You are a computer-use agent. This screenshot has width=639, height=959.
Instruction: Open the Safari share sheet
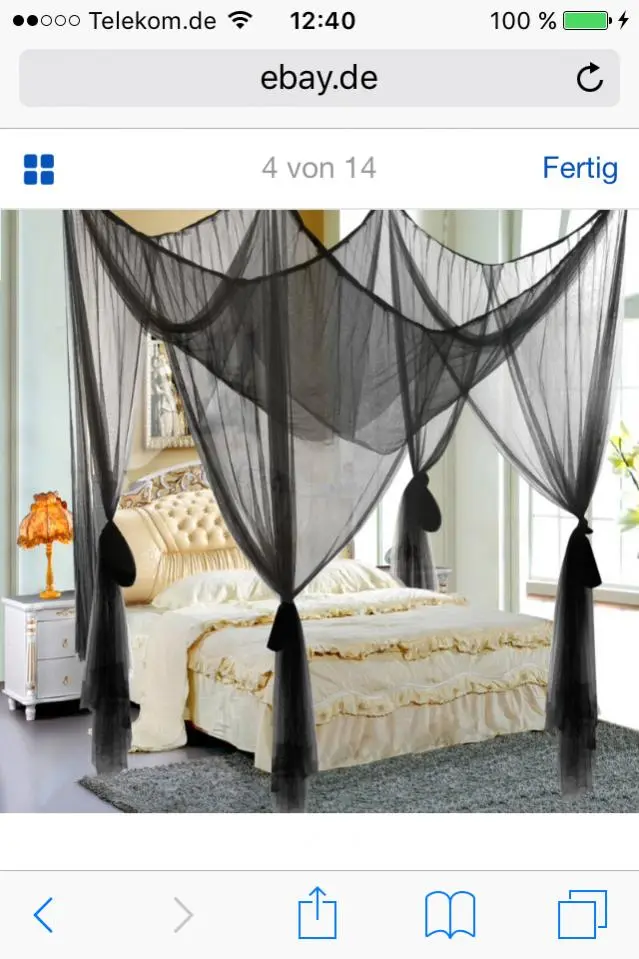pos(318,914)
